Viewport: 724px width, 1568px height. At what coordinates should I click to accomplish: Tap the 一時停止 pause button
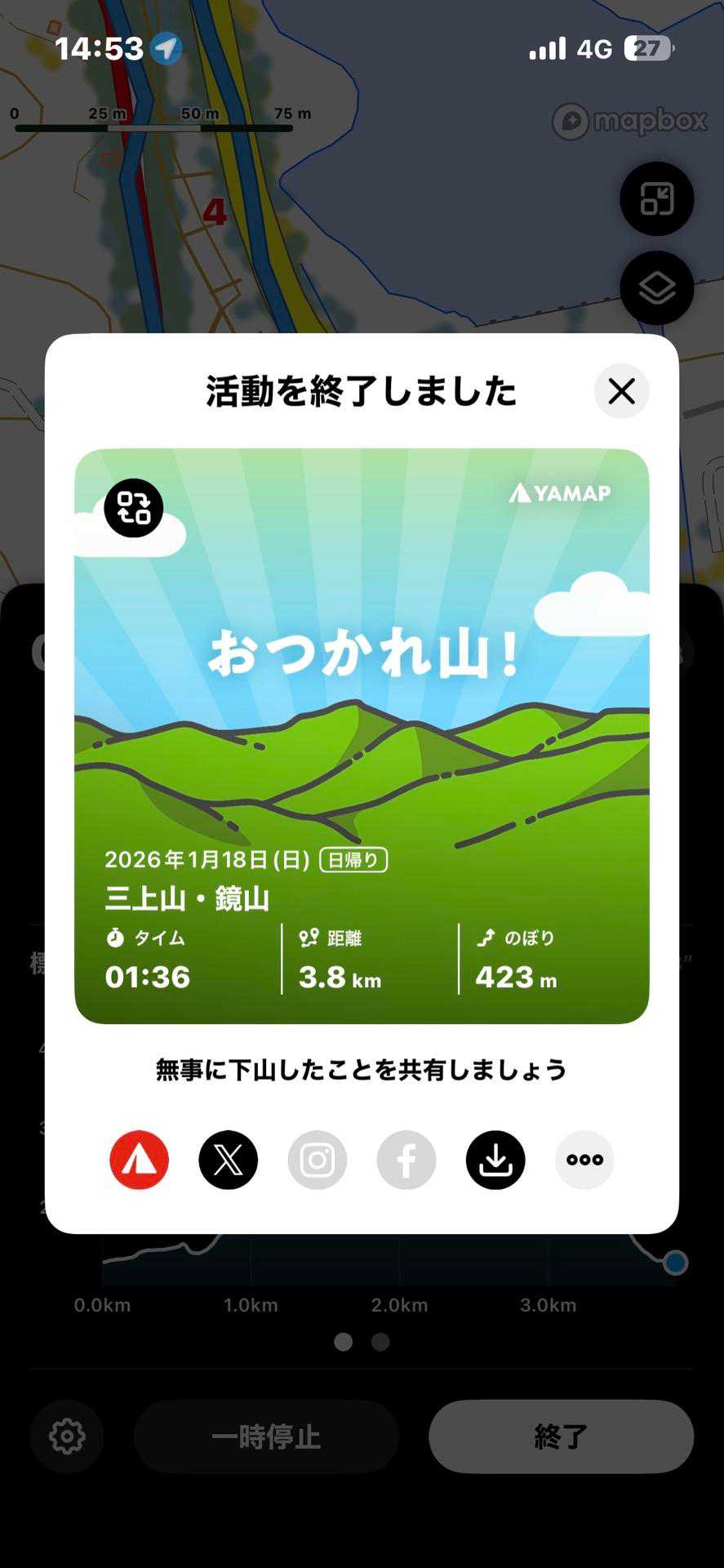click(266, 1437)
